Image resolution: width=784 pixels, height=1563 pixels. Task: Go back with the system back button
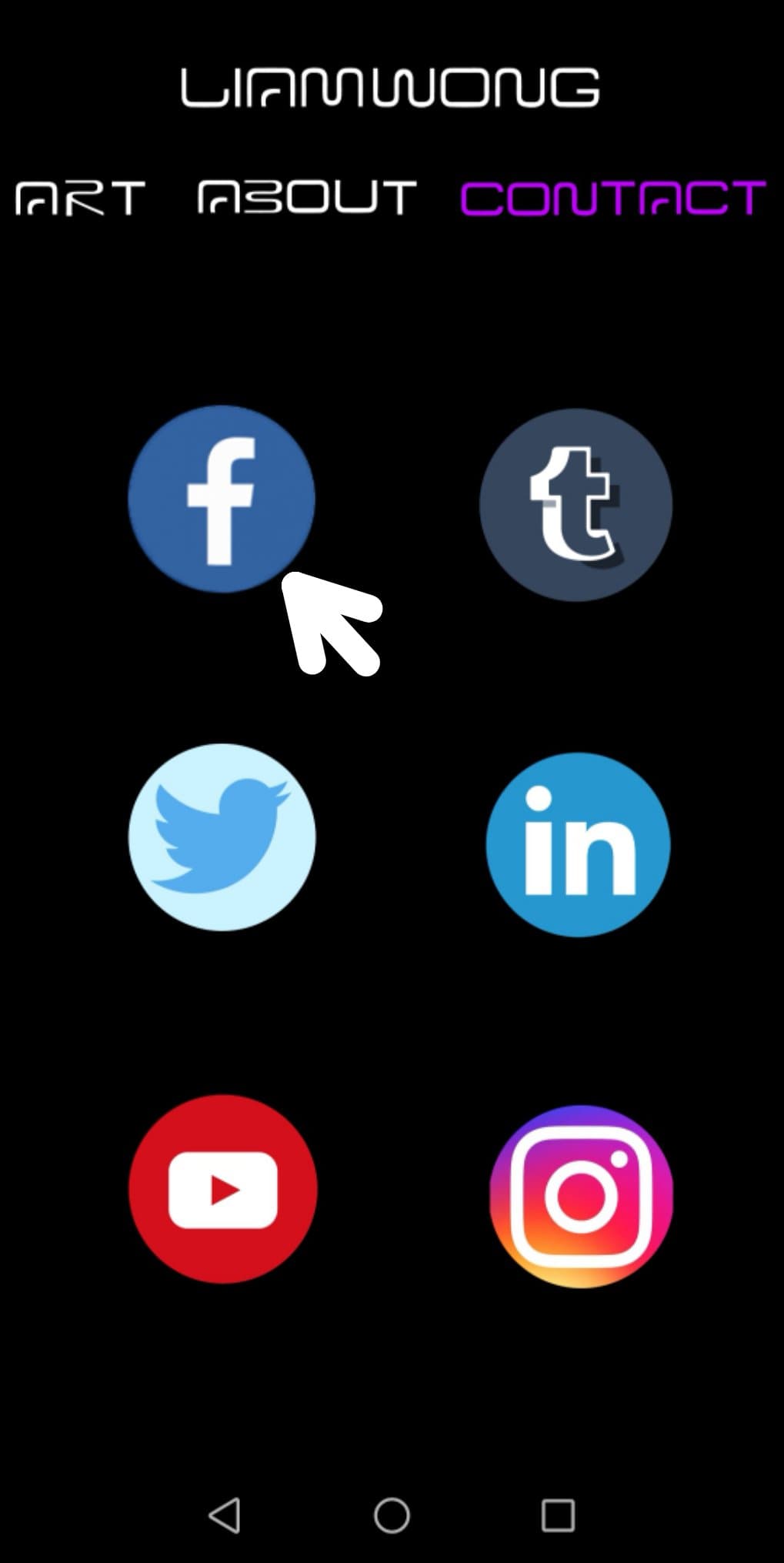[x=224, y=1515]
